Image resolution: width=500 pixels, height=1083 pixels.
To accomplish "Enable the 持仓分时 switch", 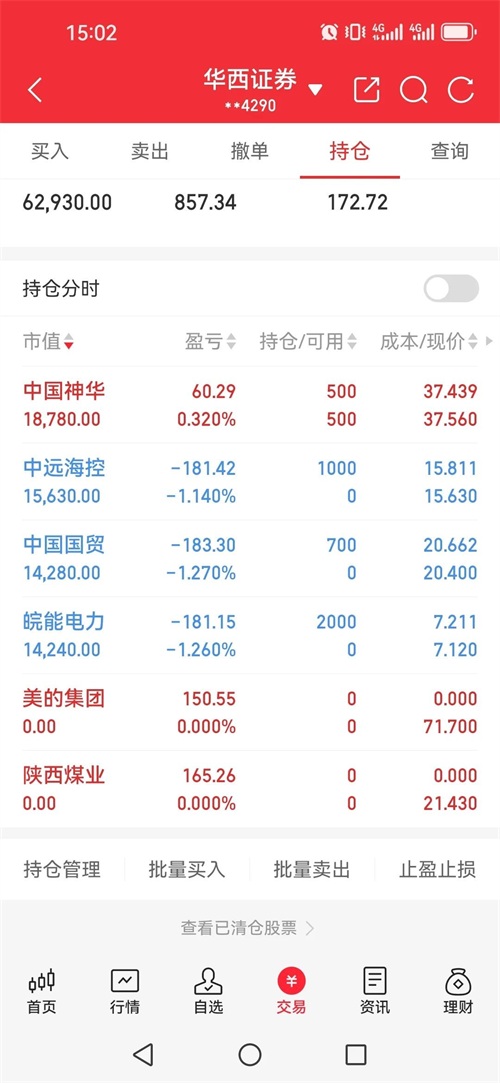I will click(x=451, y=289).
